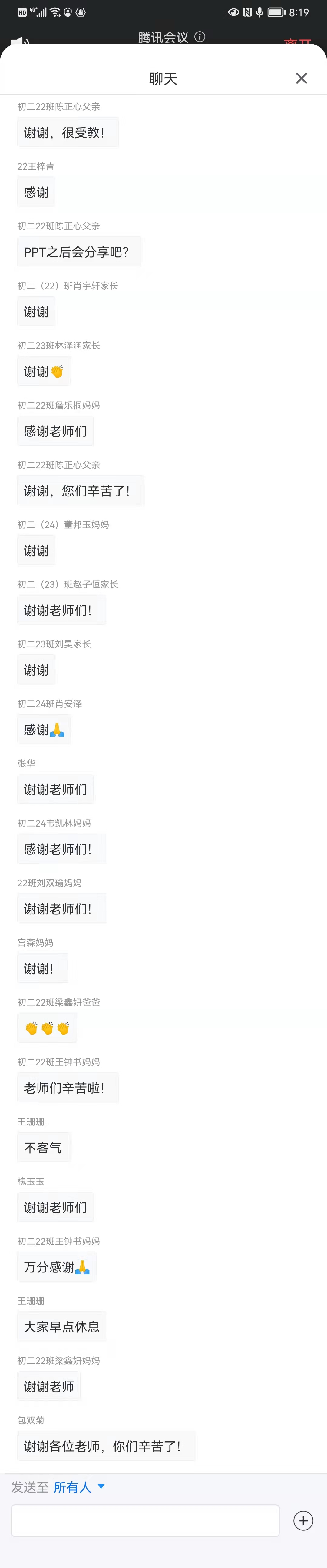The height and width of the screenshot is (1568, 327).
Task: Open the 所有人 recipient dropdown
Action: click(x=79, y=1487)
